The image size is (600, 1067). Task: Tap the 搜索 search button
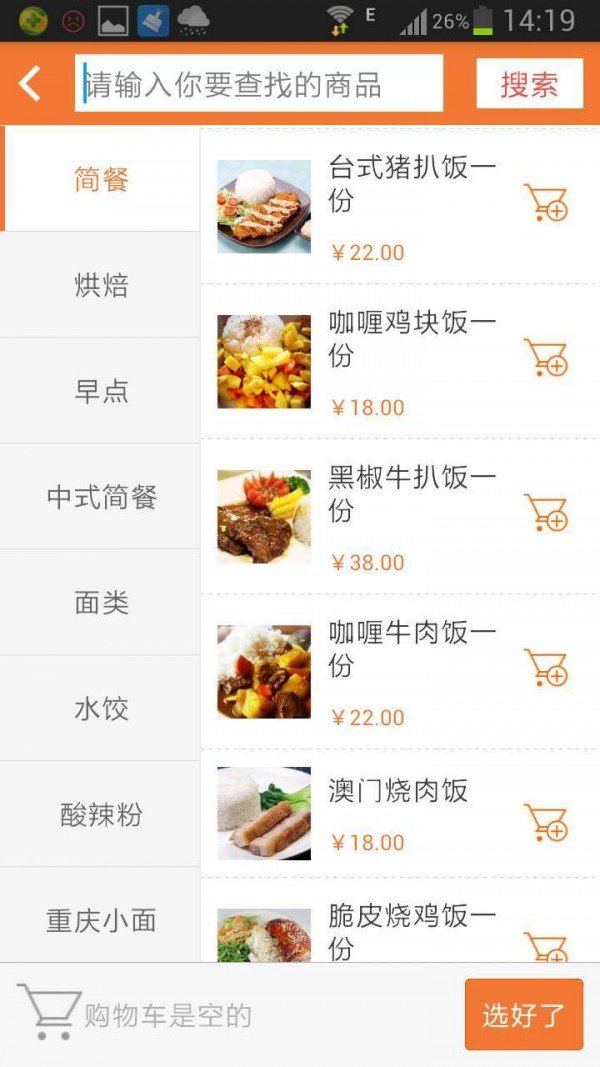tap(529, 84)
